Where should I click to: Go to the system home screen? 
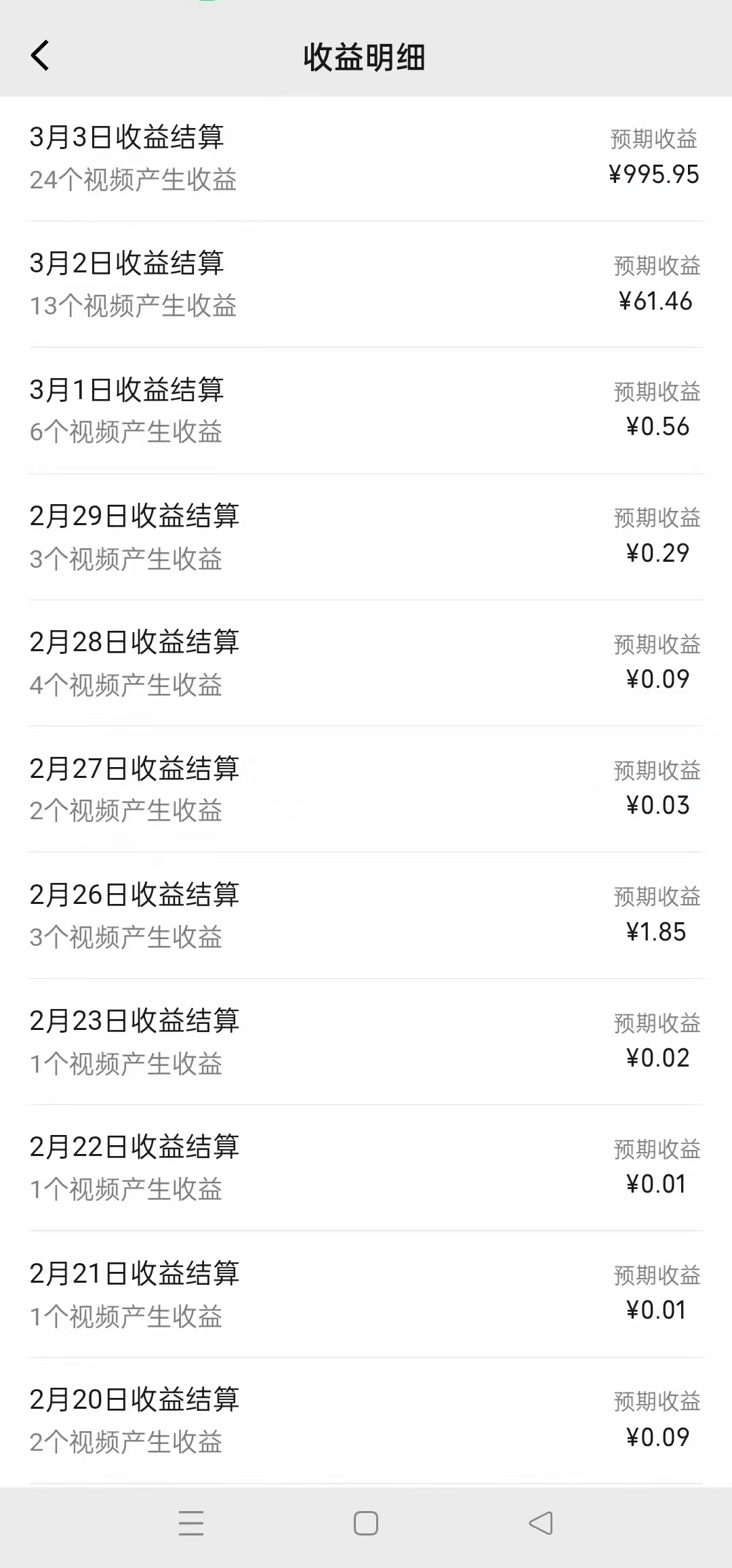366,1523
